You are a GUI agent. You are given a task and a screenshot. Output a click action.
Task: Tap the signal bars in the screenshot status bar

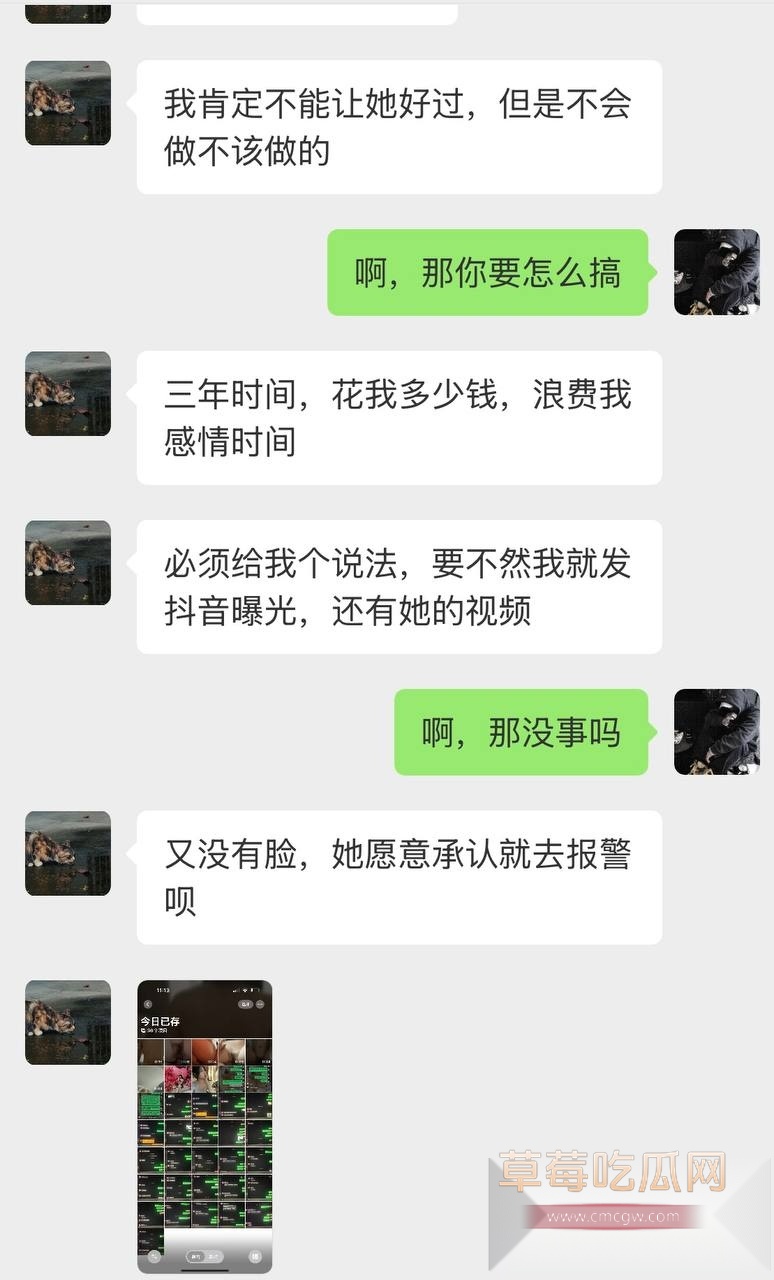point(234,990)
